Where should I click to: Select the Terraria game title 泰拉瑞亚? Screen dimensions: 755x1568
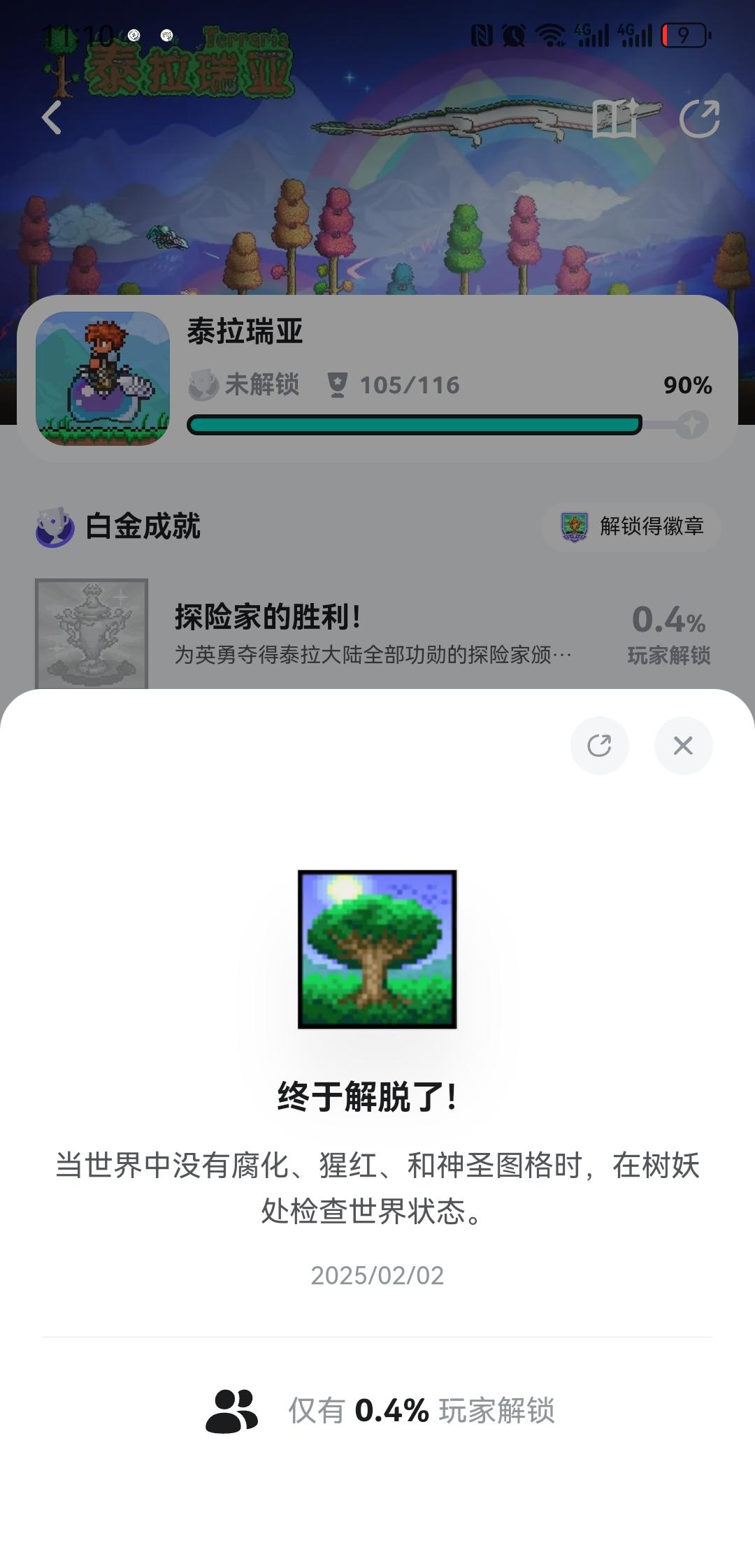coord(246,333)
